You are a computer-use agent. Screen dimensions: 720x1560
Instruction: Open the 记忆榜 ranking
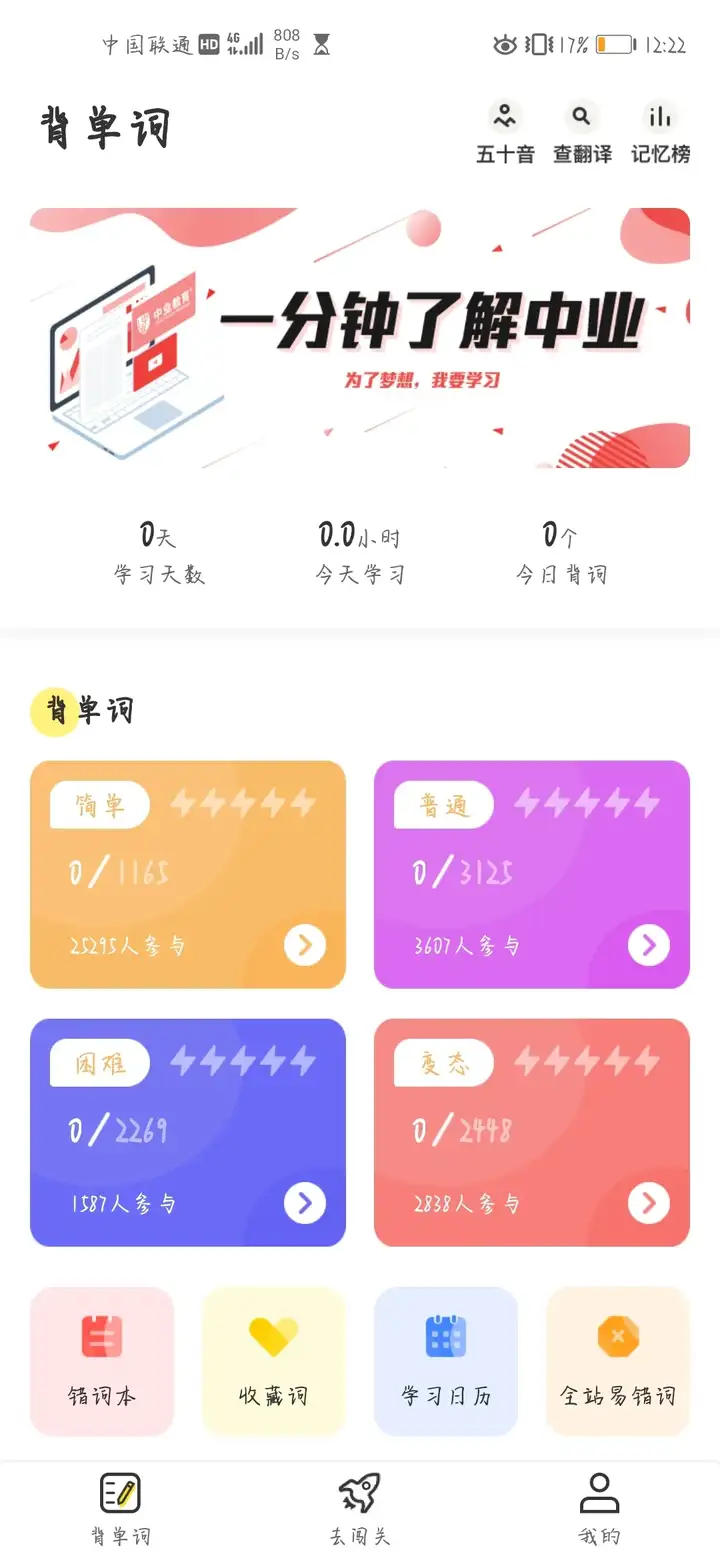click(660, 131)
